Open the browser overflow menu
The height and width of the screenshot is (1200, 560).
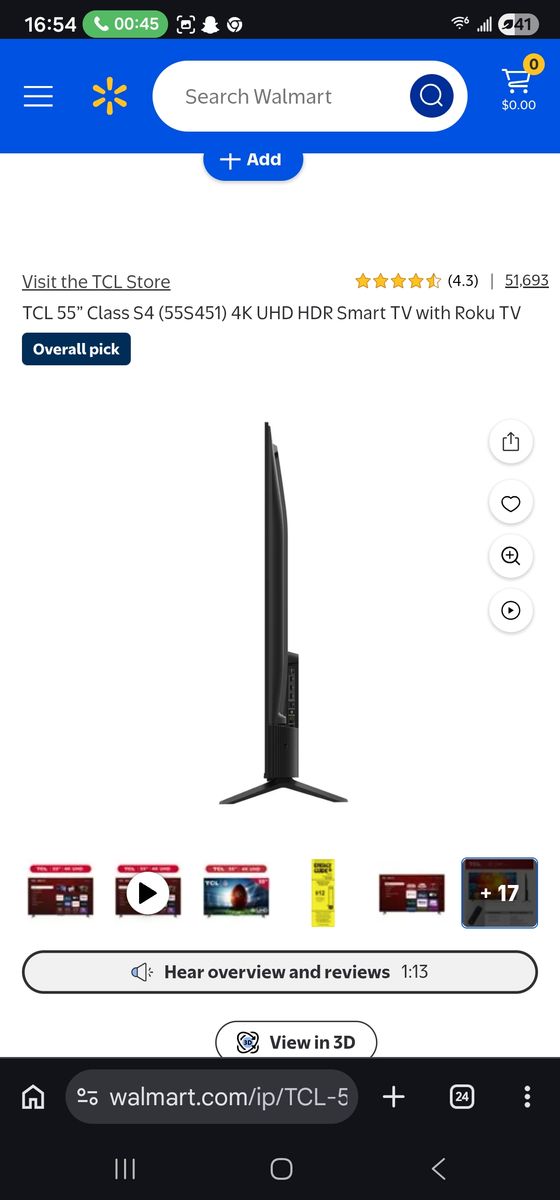pos(527,1097)
